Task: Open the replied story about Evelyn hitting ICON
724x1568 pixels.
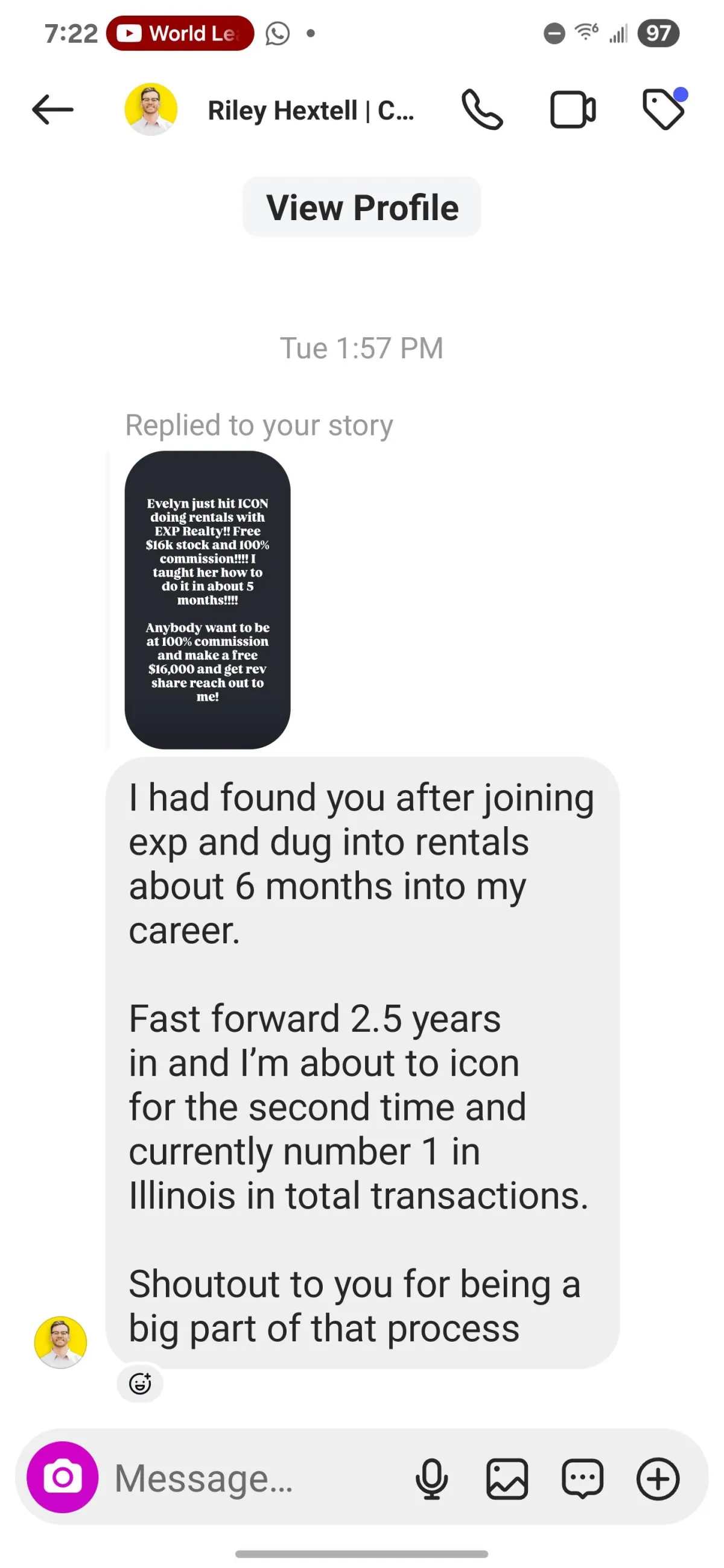Action: [x=208, y=599]
